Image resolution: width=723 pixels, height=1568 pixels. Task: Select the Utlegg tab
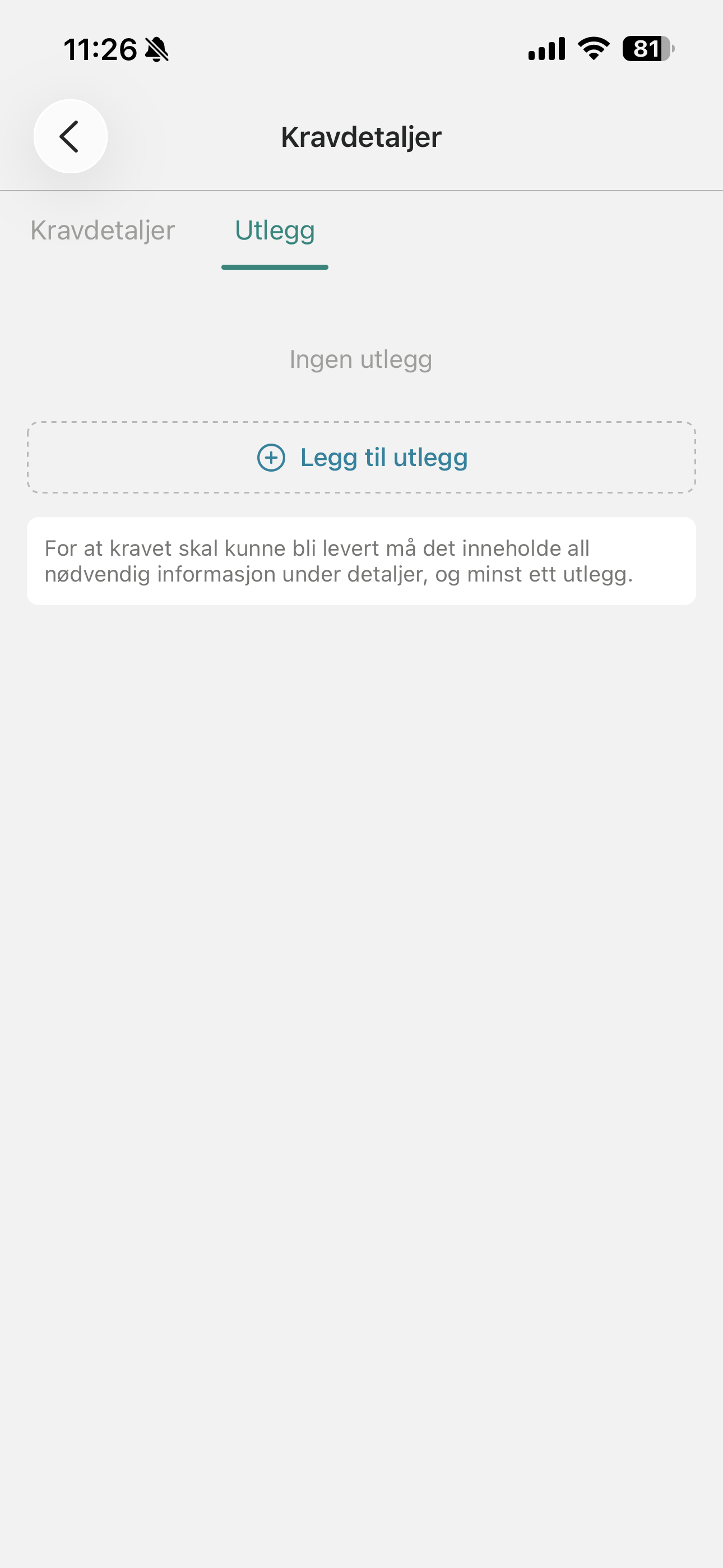coord(275,230)
